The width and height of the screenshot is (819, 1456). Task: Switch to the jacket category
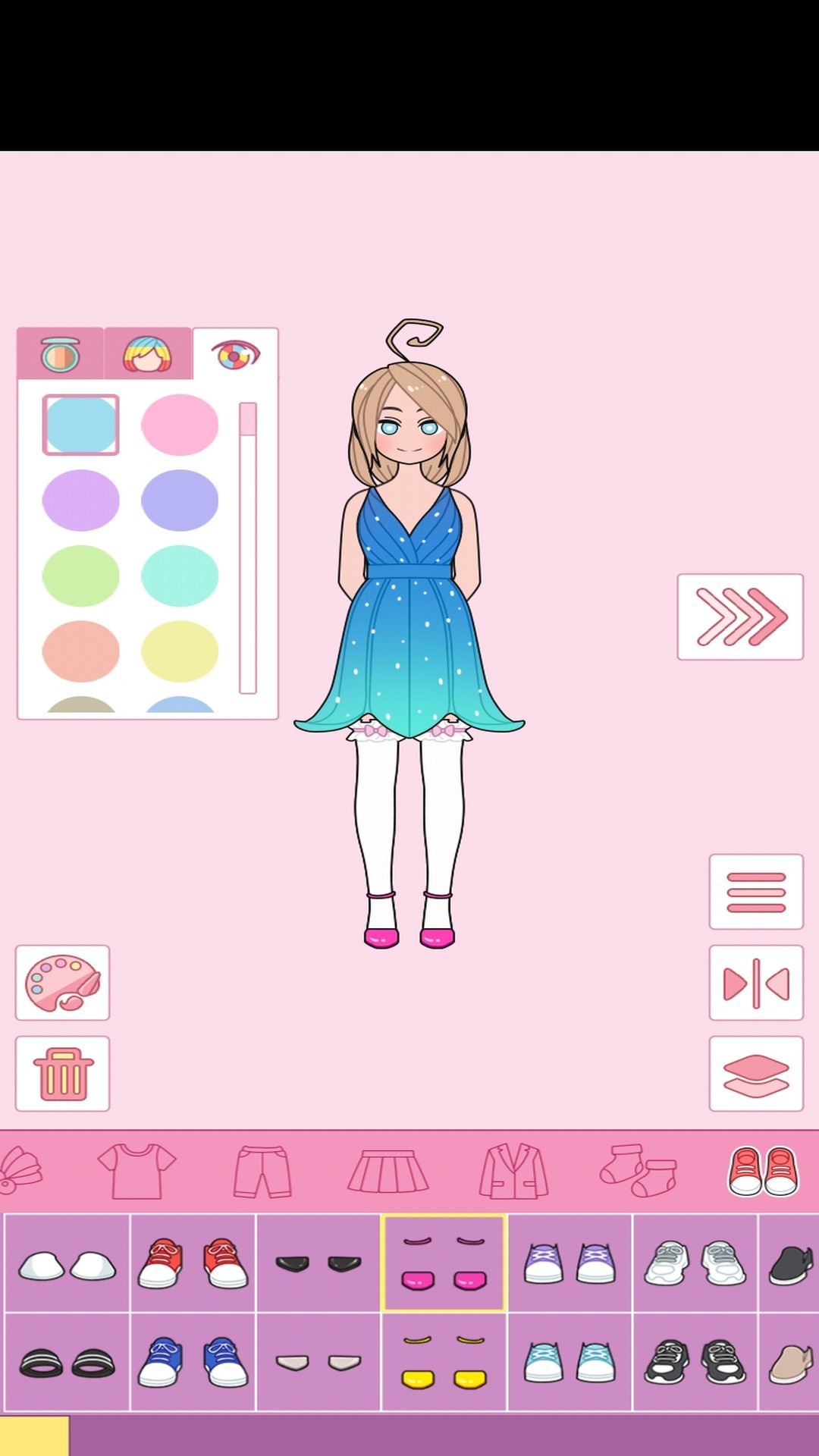click(x=513, y=1172)
